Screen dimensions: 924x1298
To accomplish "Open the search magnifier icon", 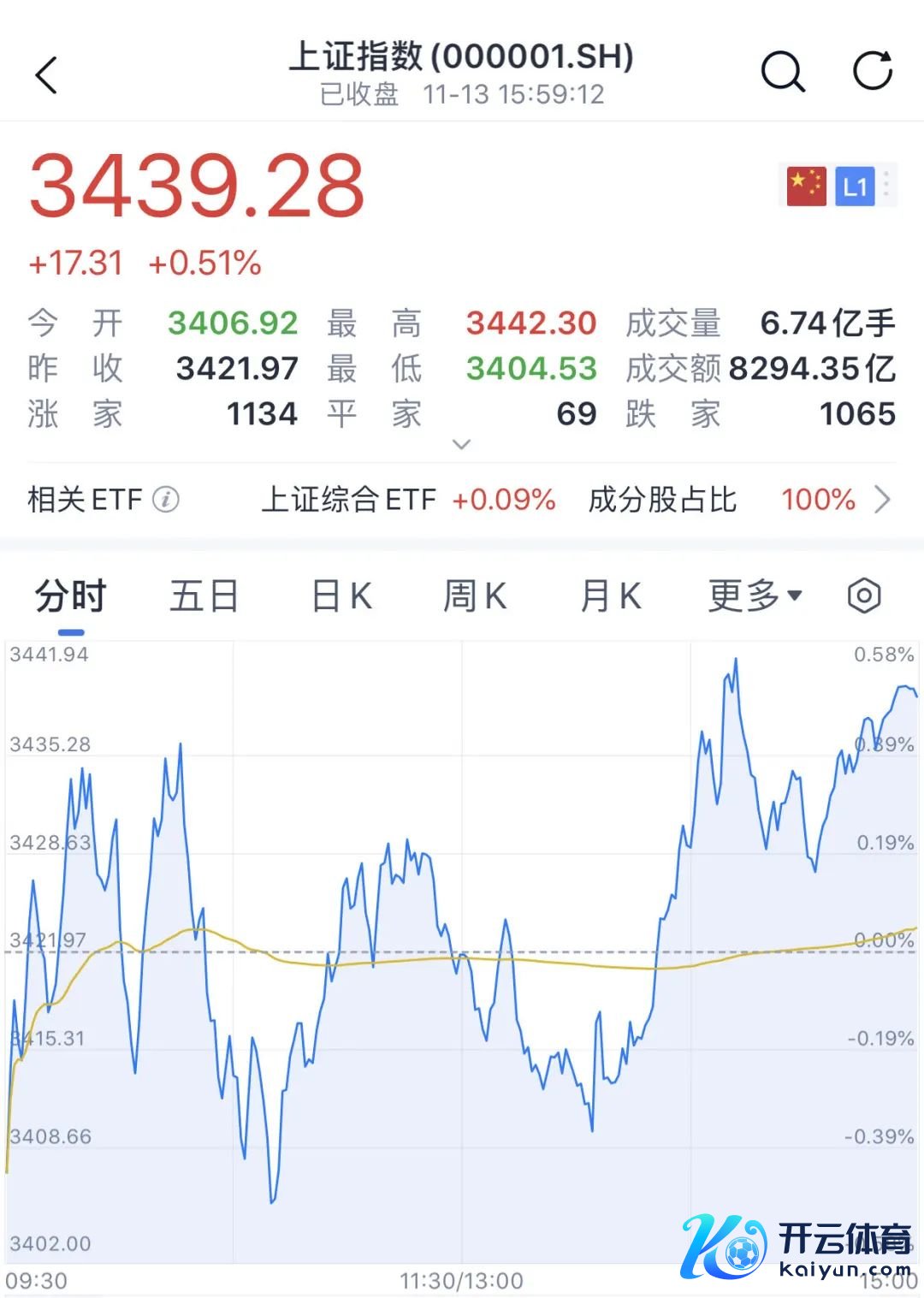I will [x=783, y=72].
